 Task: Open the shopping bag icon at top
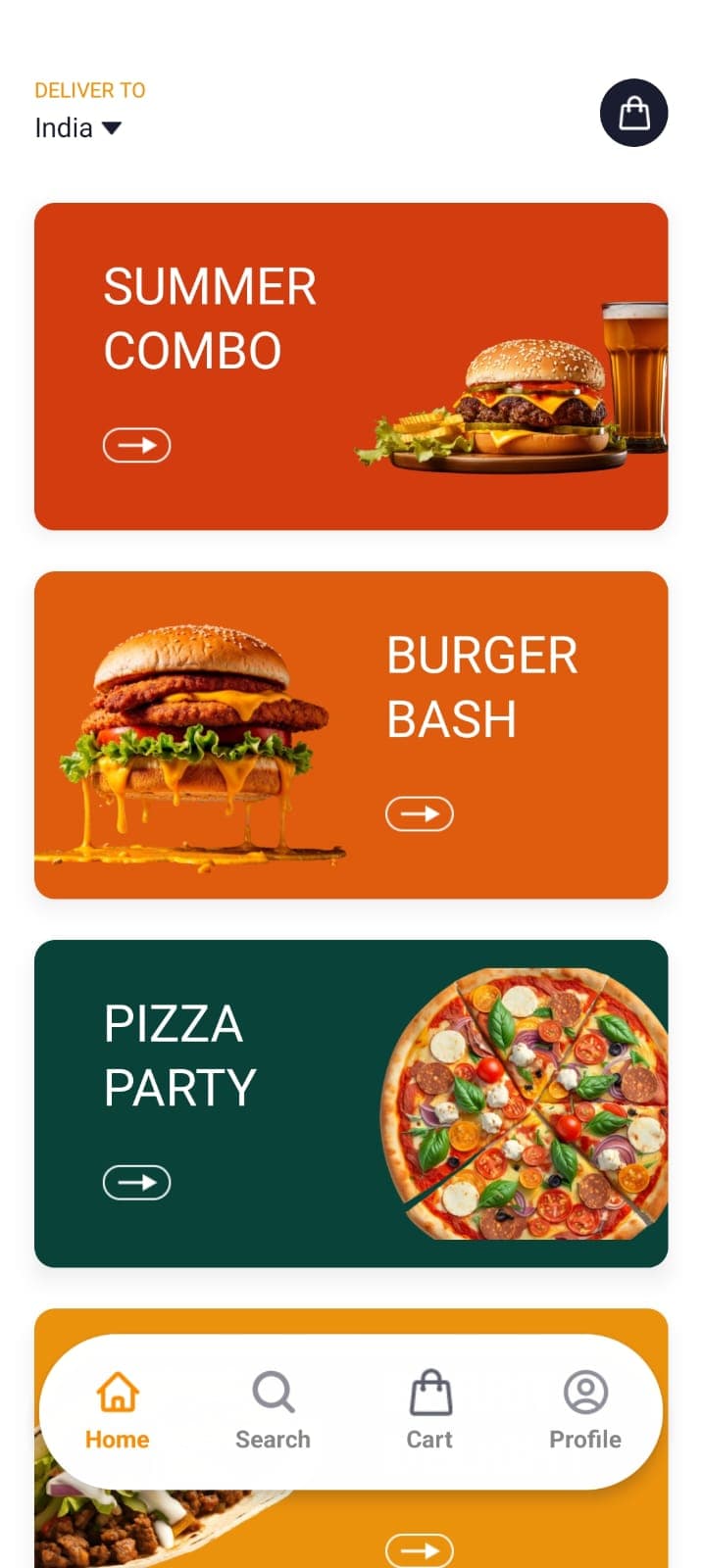(633, 113)
